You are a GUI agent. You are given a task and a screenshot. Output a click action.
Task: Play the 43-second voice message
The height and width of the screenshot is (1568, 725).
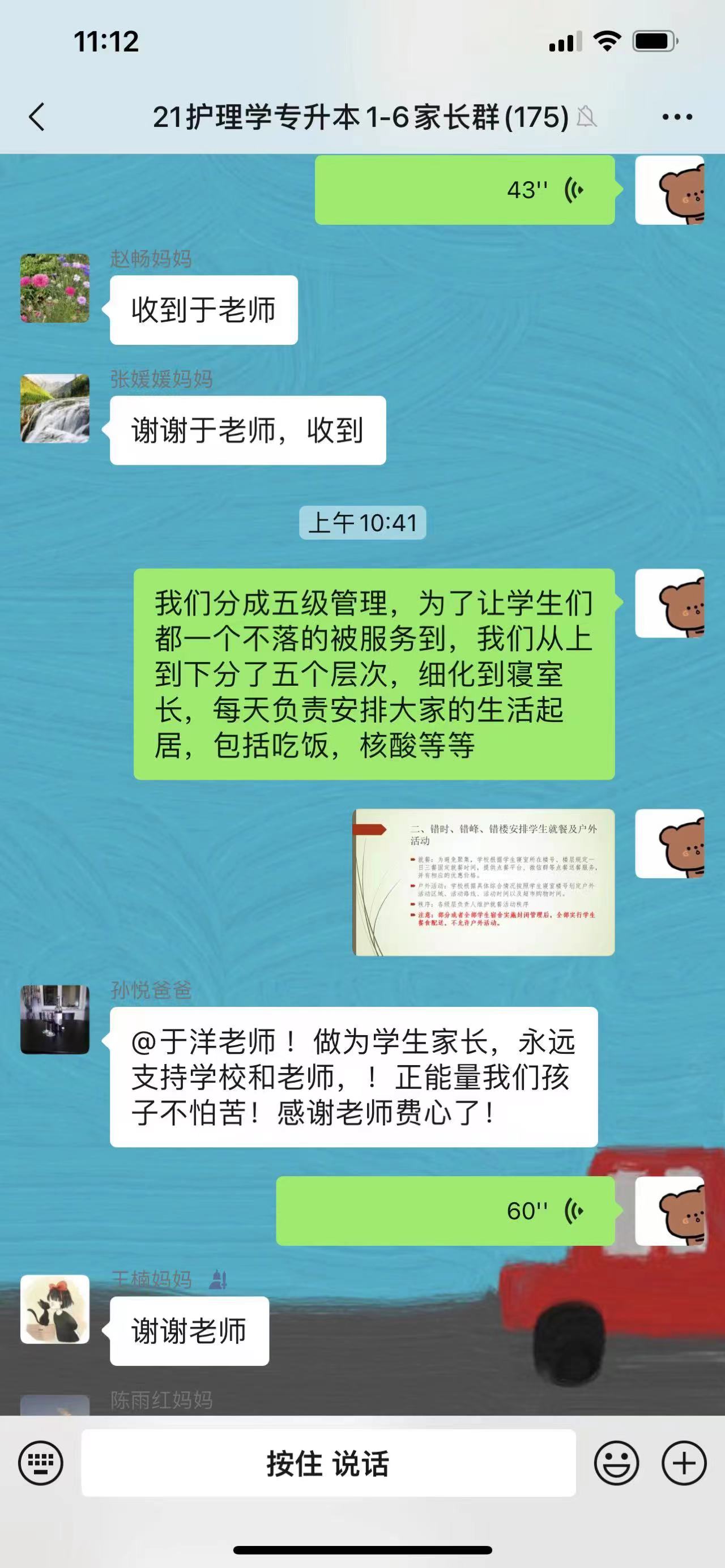[x=464, y=190]
